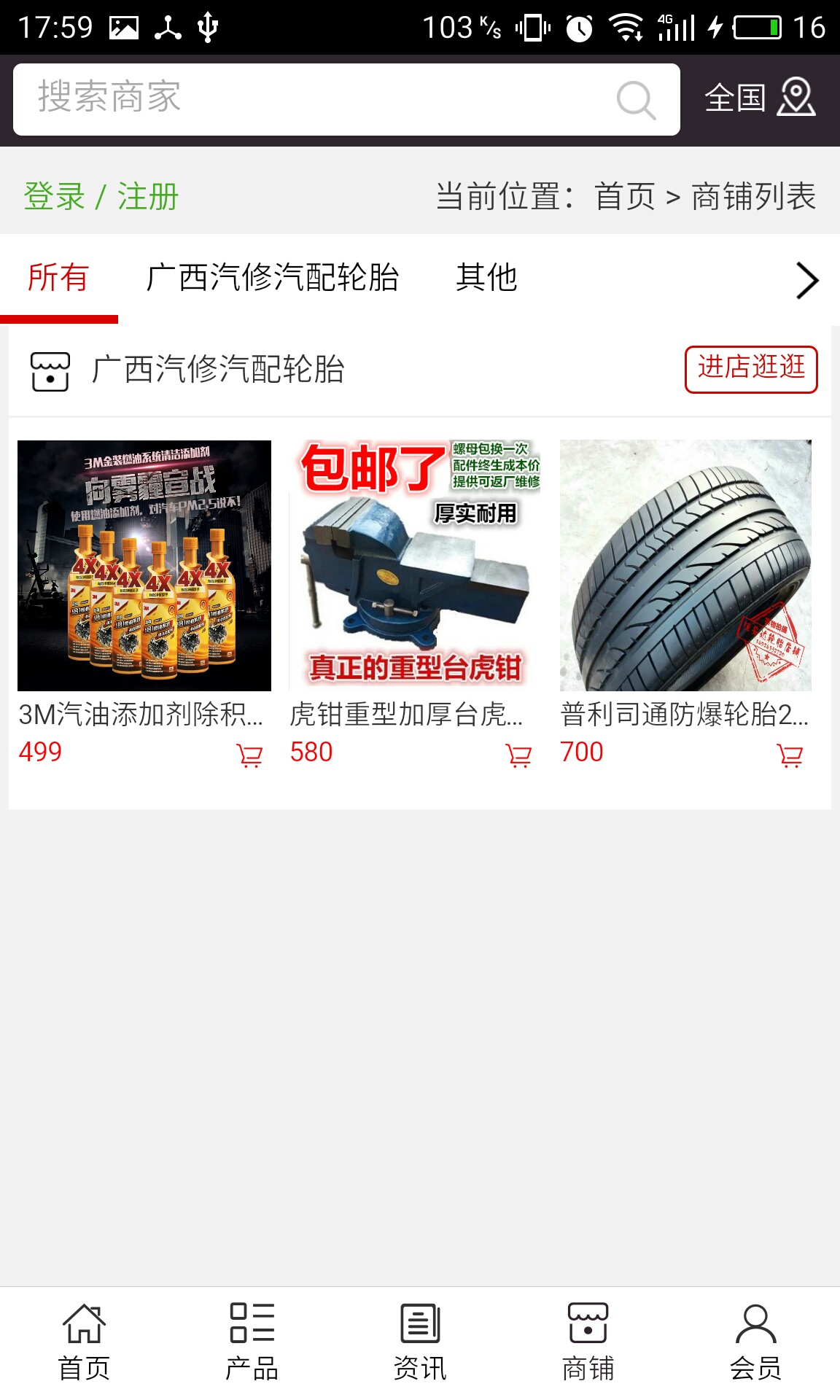Switch to the 产品 bottom tab

pyautogui.click(x=252, y=1342)
